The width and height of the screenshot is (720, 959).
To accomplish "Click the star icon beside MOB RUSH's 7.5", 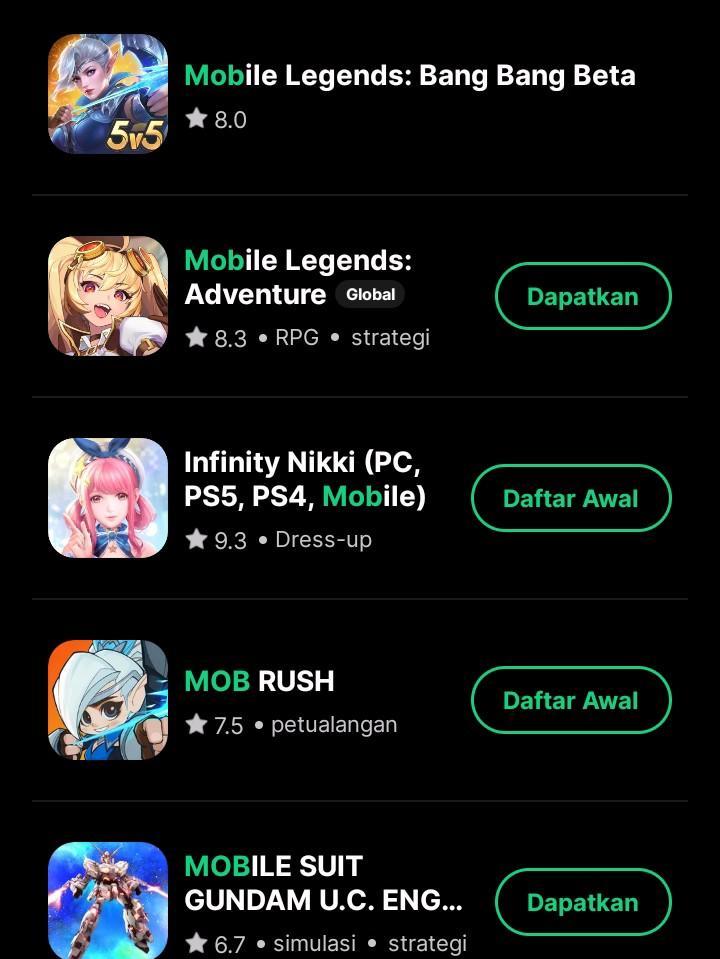I will pos(196,724).
